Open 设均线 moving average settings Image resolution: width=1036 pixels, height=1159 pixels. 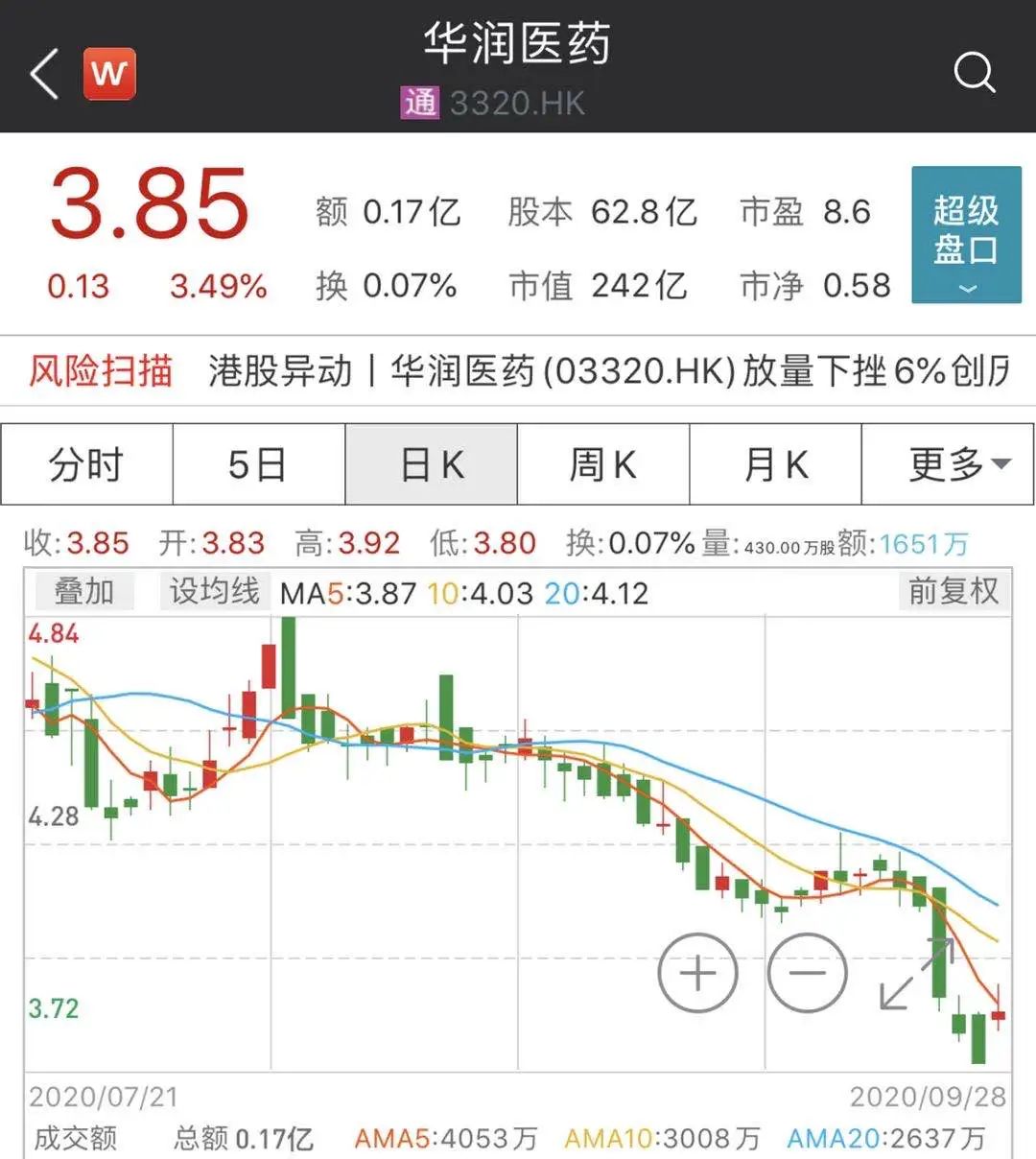(x=214, y=591)
